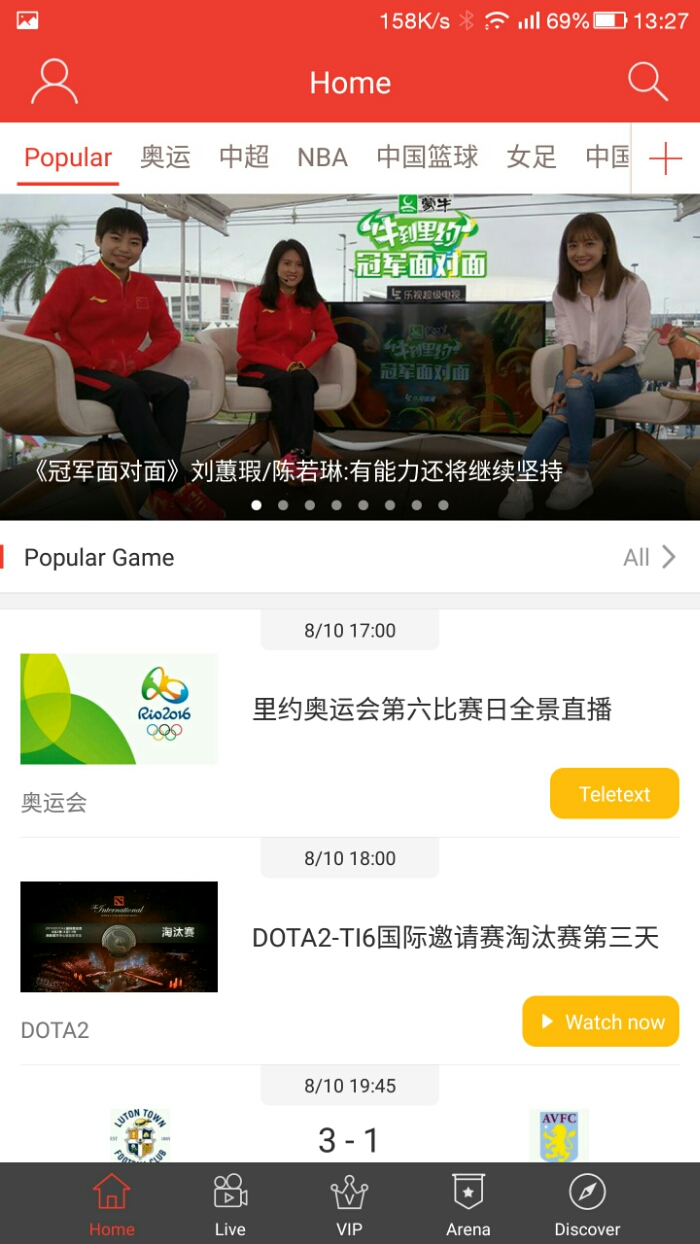Watch now the DOTA2-TI6 match
700x1244 pixels.
pos(600,1022)
